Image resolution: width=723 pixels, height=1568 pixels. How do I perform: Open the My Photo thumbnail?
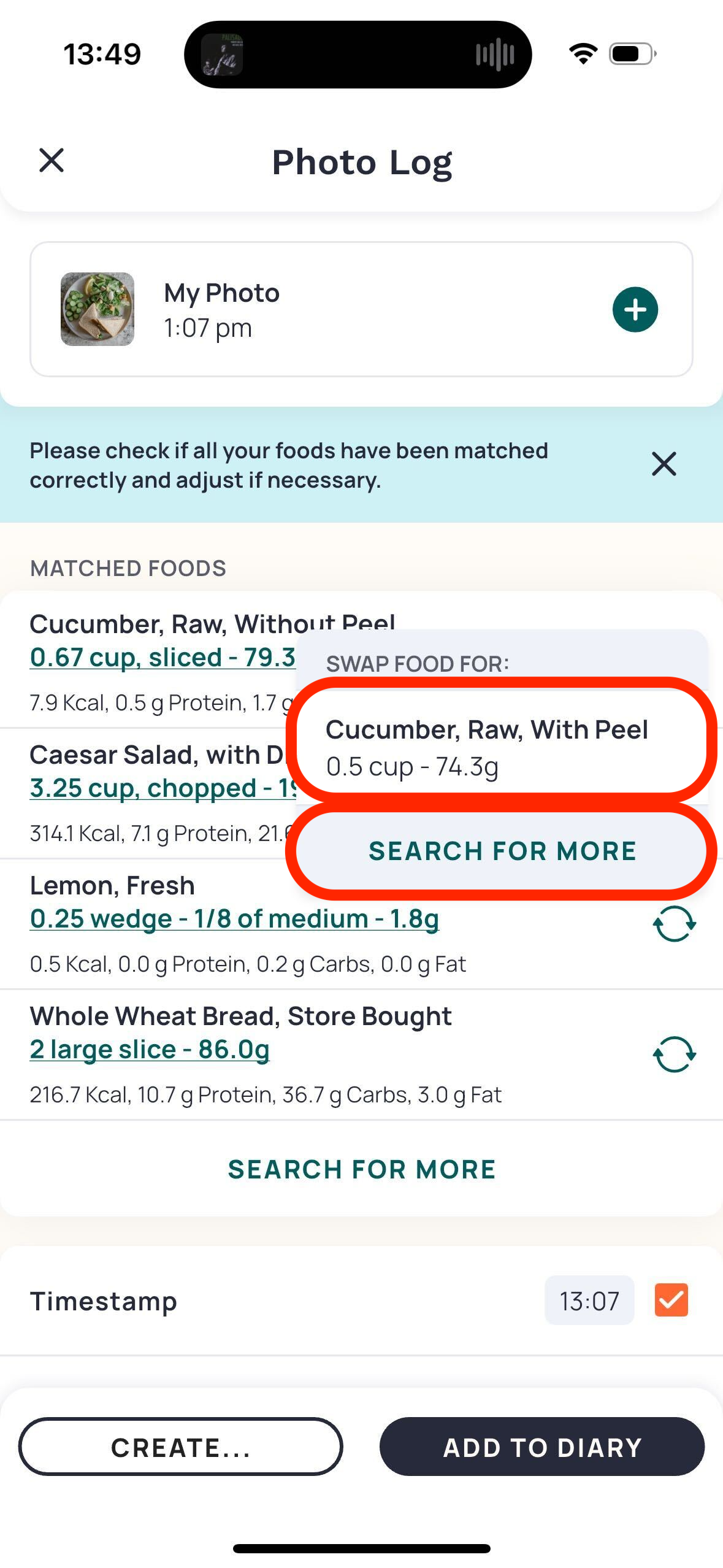coord(98,309)
